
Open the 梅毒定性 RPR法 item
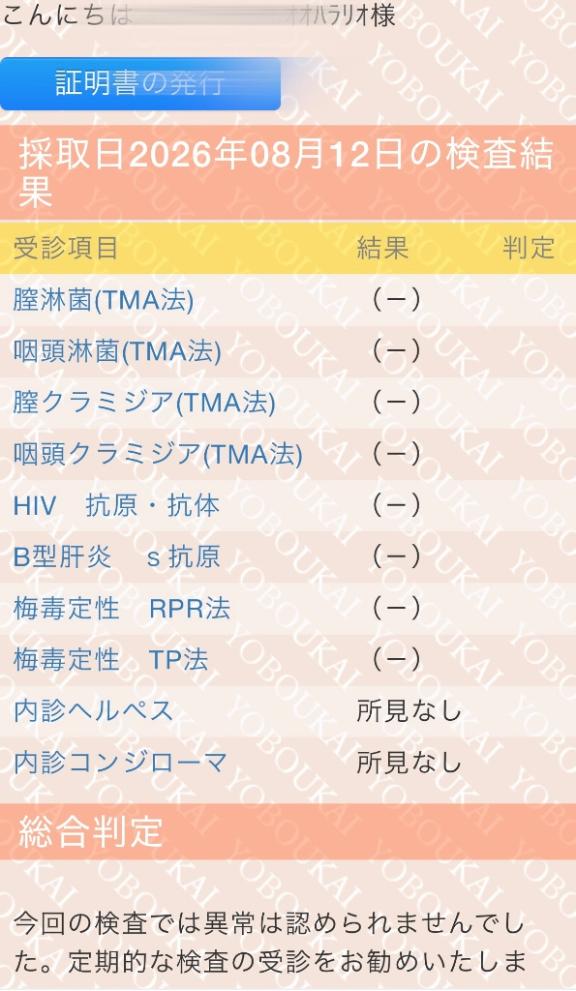121,608
